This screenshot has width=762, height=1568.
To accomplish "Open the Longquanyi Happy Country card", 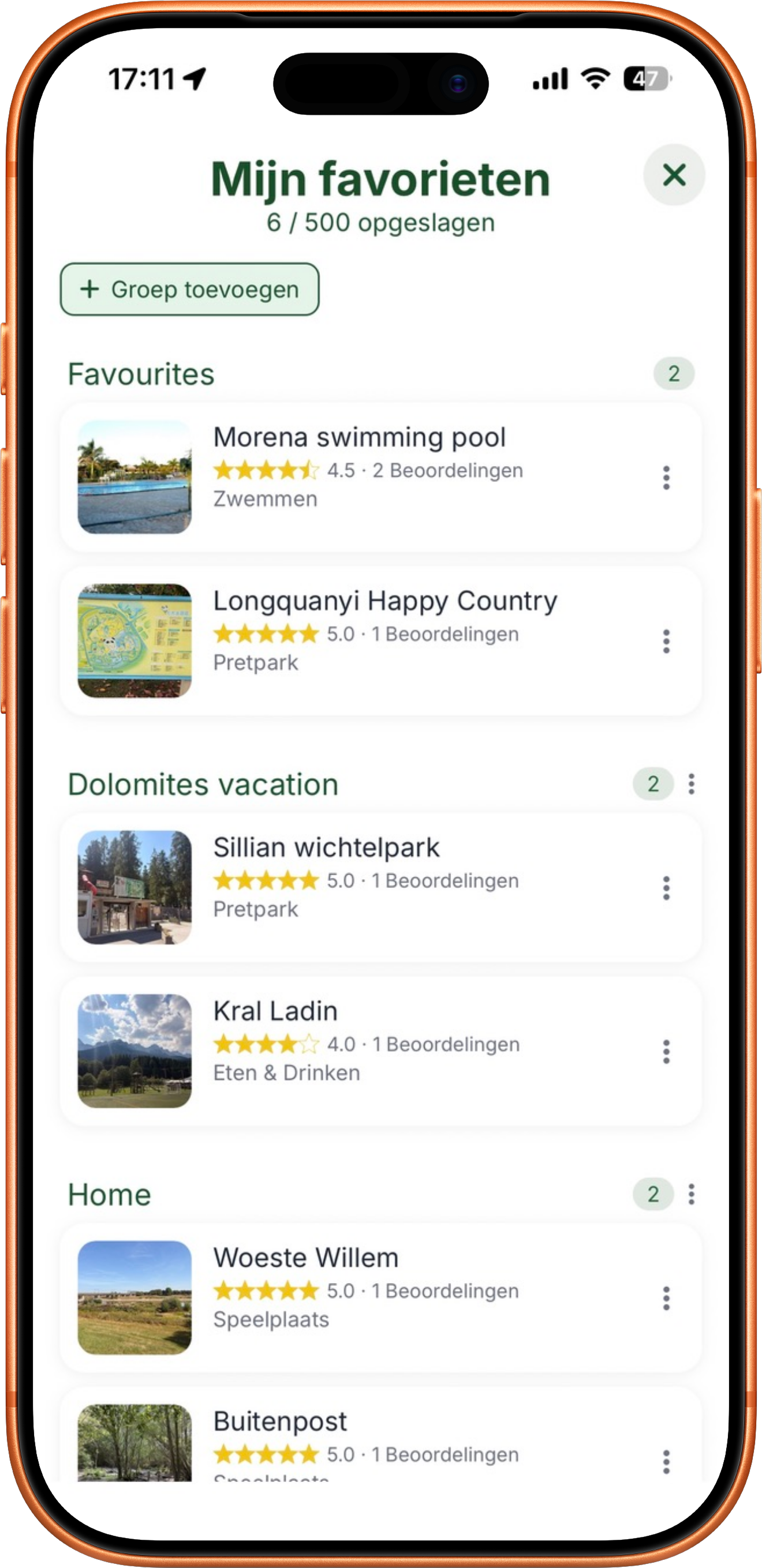I will [x=380, y=641].
